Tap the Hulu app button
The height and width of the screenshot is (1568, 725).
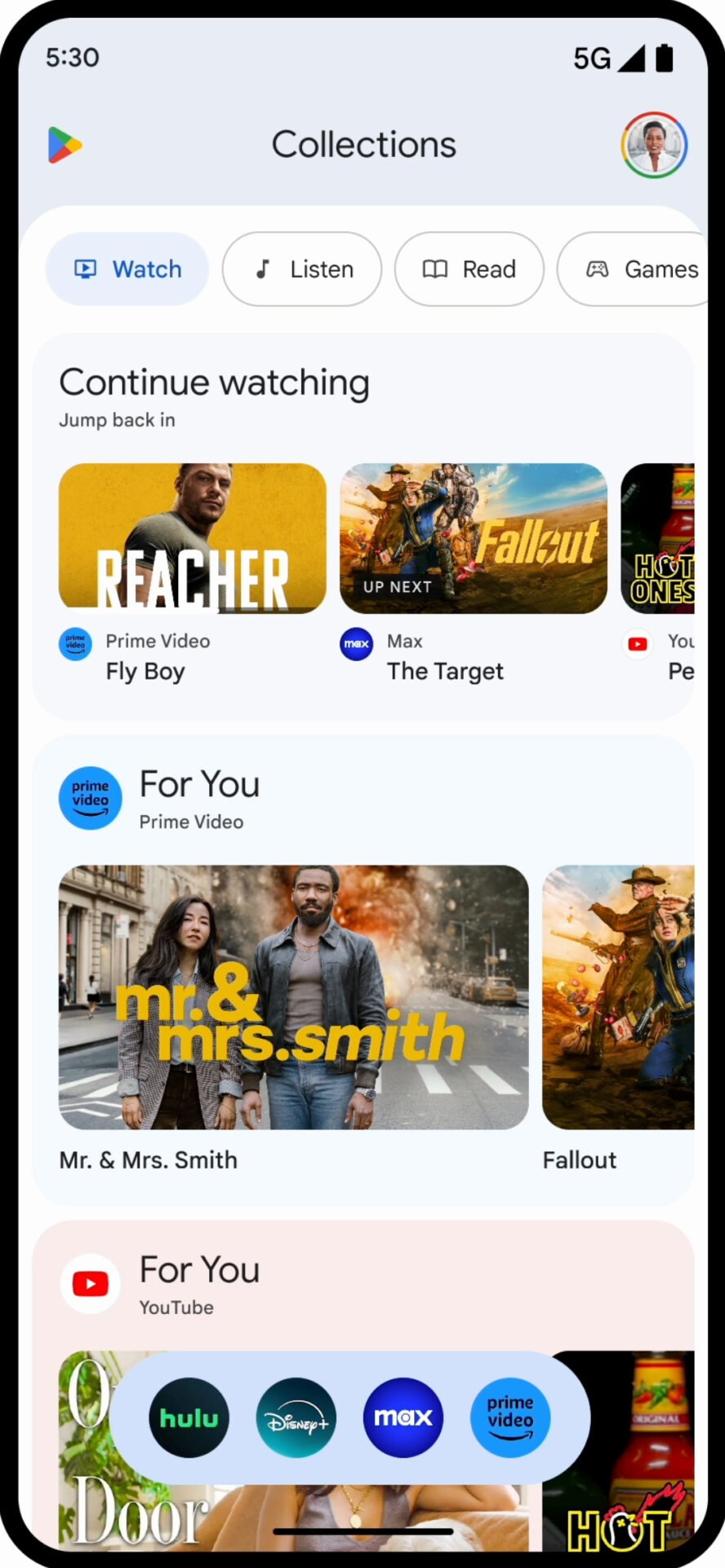[x=189, y=1417]
